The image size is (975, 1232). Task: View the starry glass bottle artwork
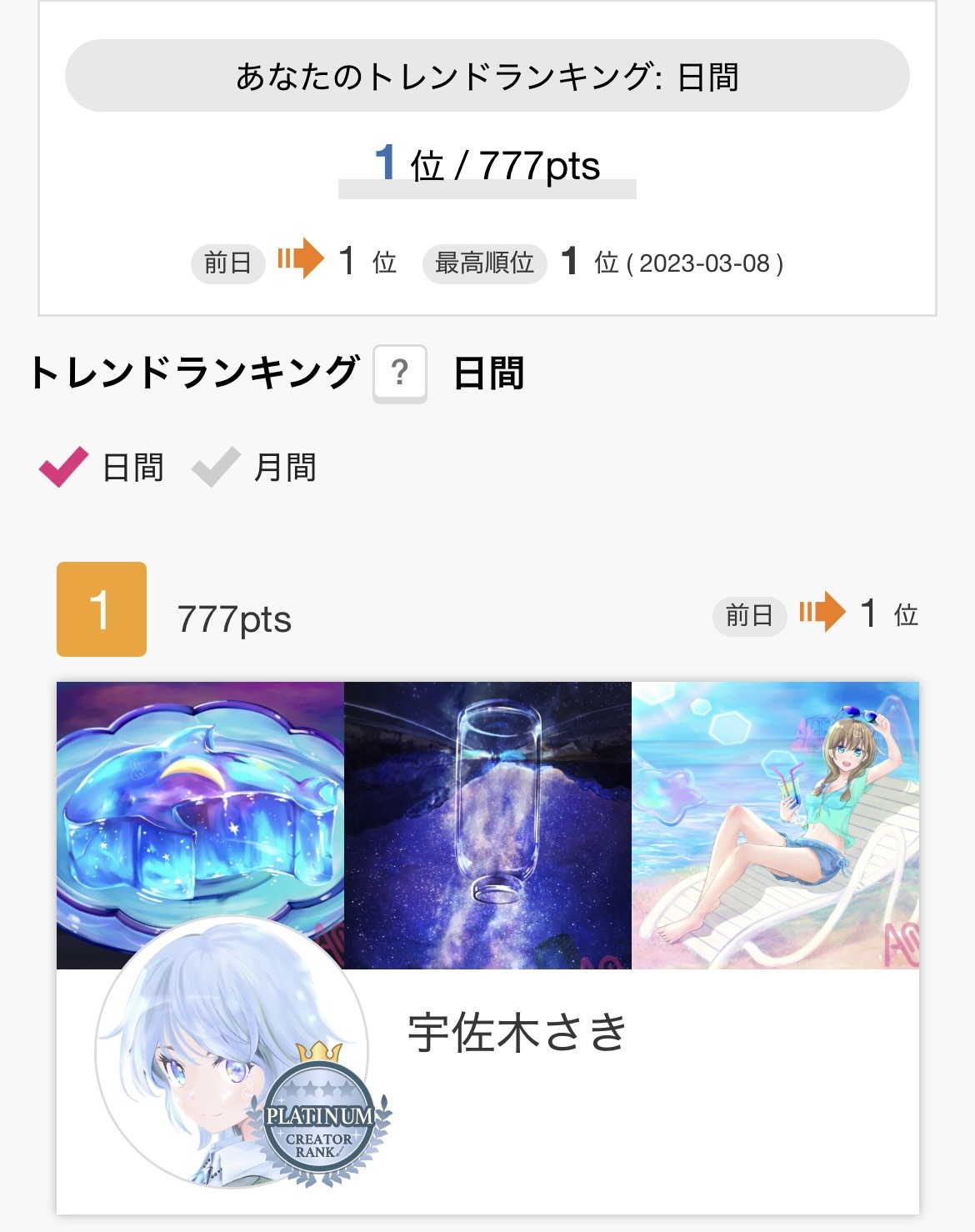pyautogui.click(x=487, y=825)
